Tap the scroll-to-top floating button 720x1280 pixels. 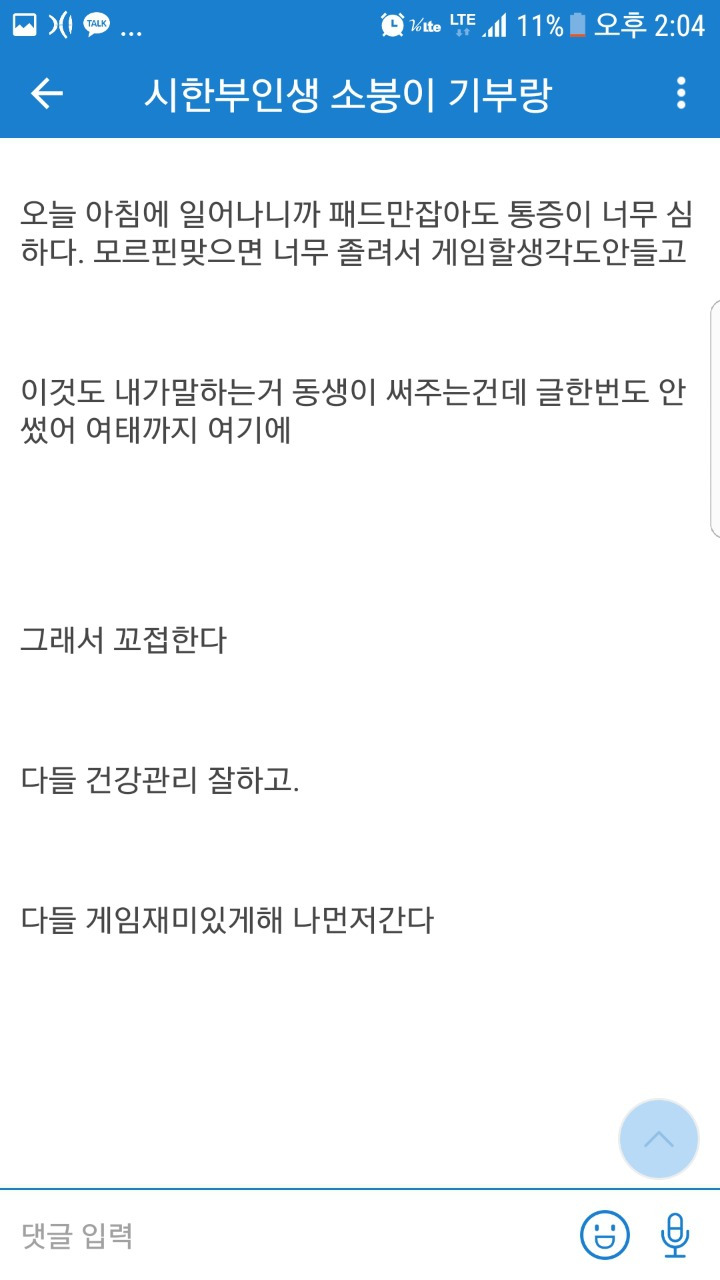pos(658,1139)
